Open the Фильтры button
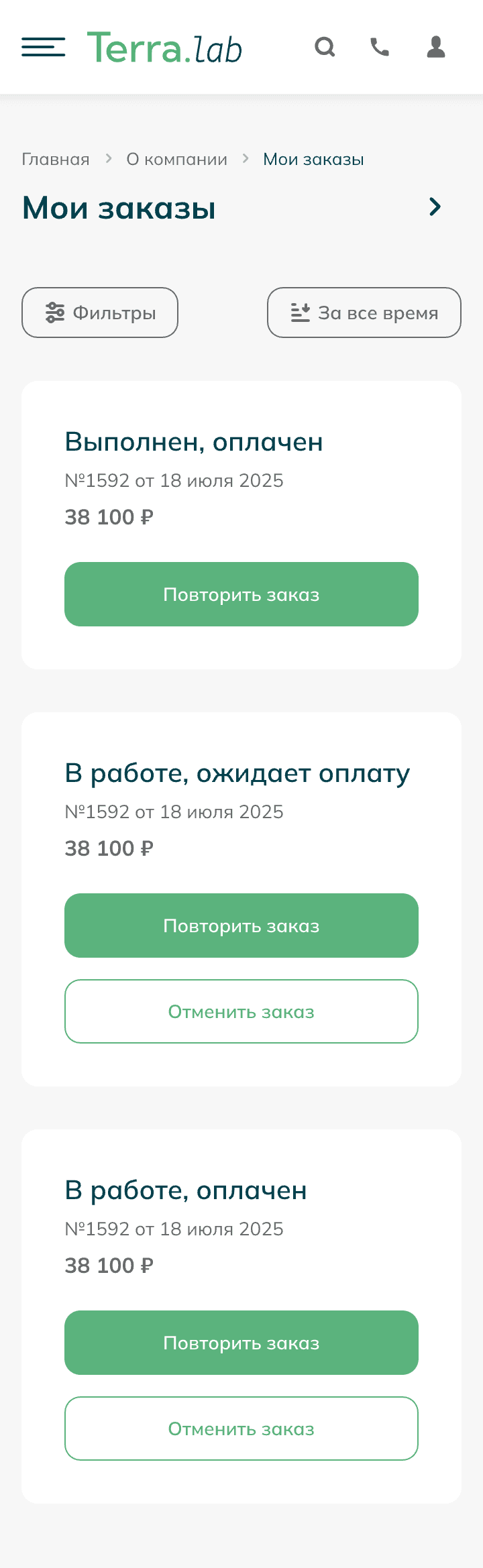 coord(100,313)
